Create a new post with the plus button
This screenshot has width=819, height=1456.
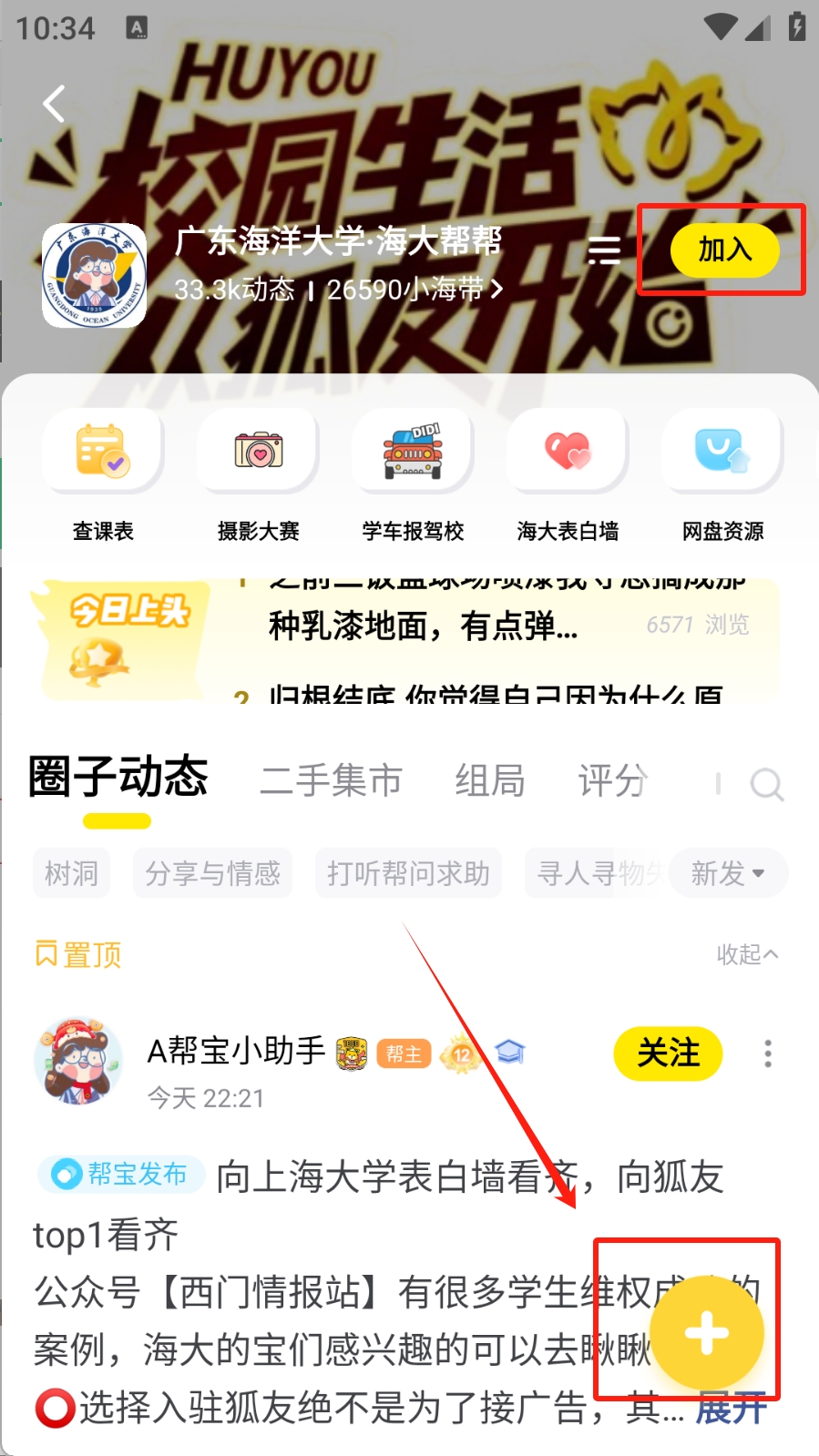pos(707,1335)
